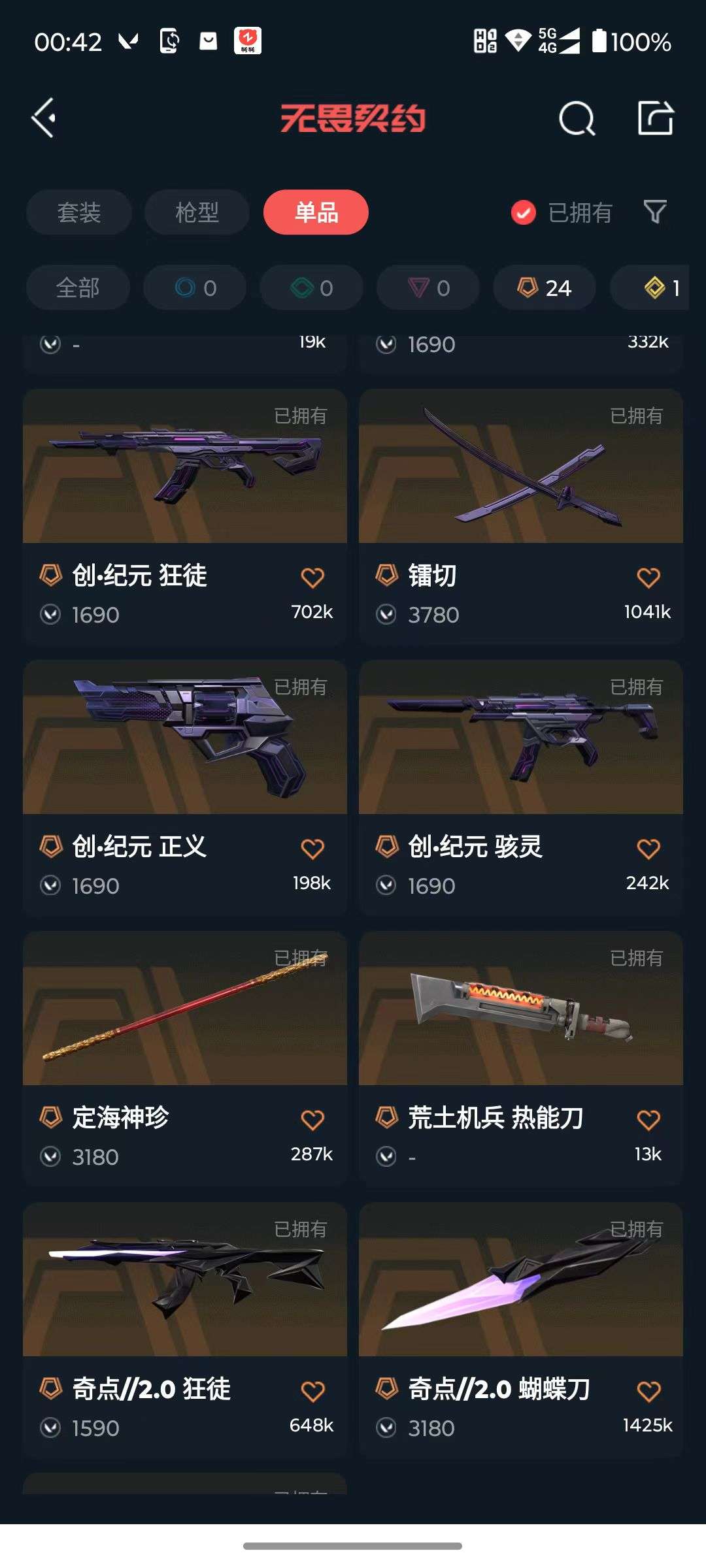Select the green rarity filter showing 0
The image size is (706, 1568).
[311, 287]
